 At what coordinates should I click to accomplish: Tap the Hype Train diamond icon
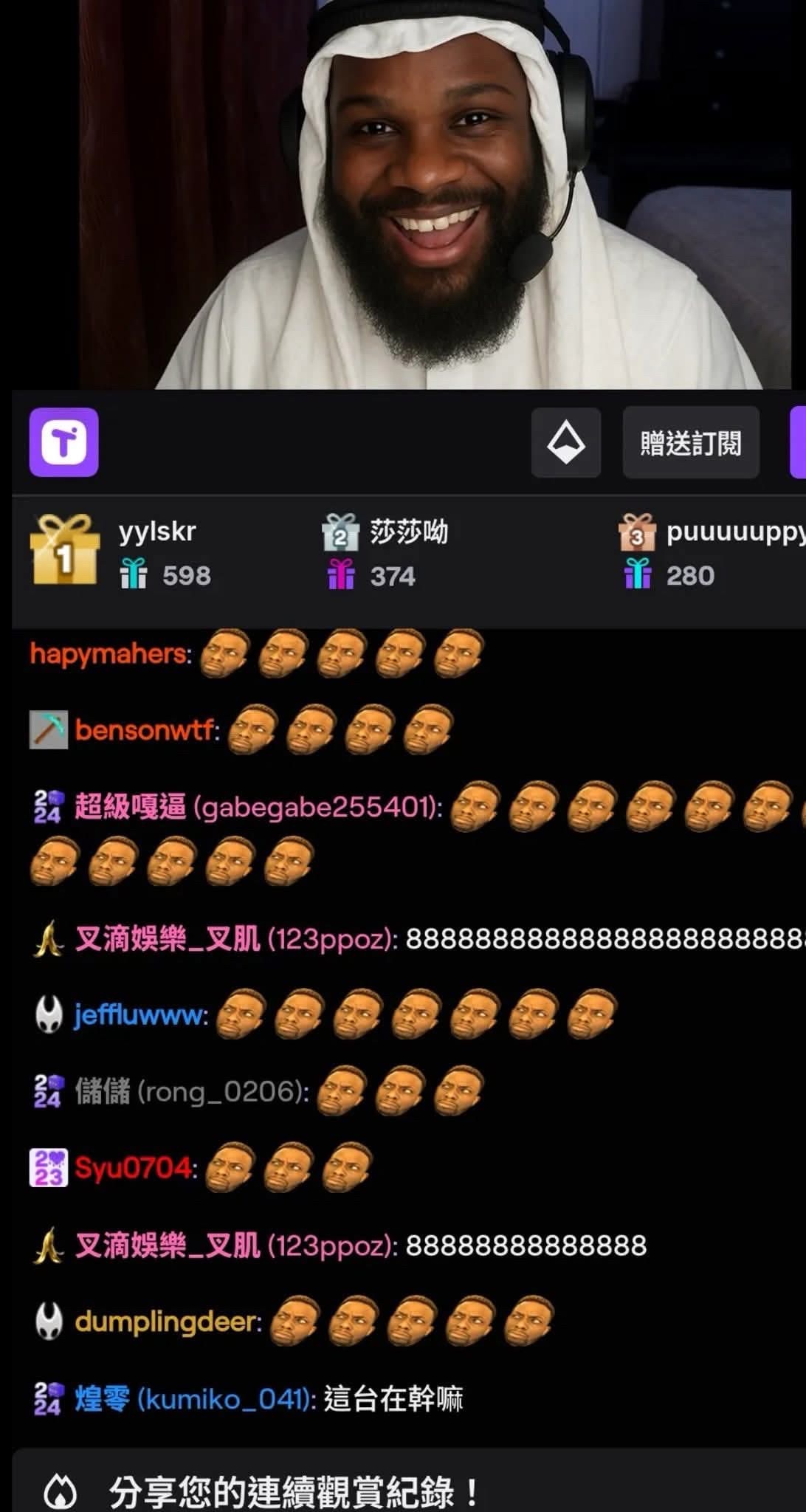(566, 441)
